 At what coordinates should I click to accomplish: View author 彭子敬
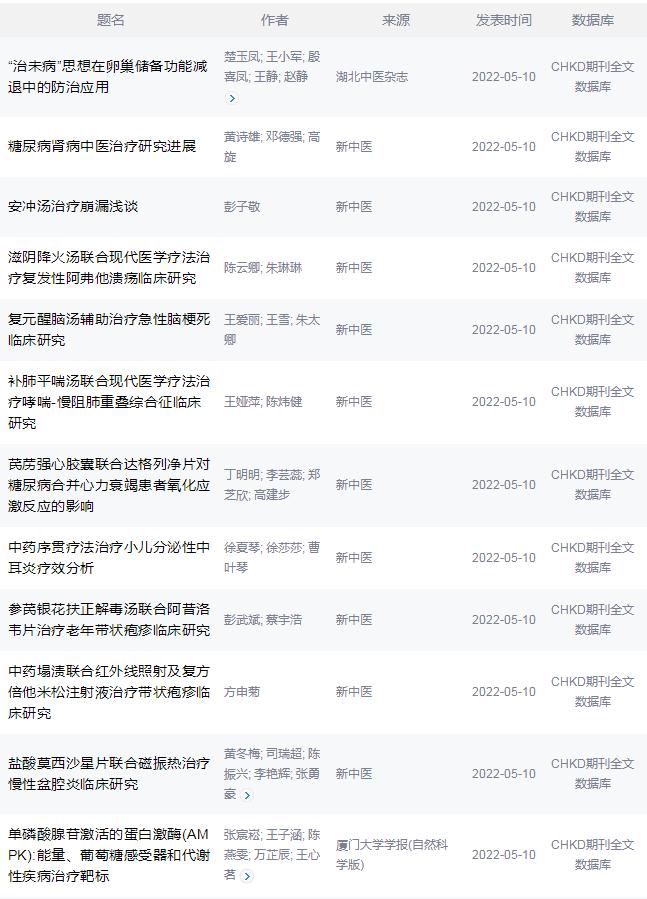(x=242, y=206)
